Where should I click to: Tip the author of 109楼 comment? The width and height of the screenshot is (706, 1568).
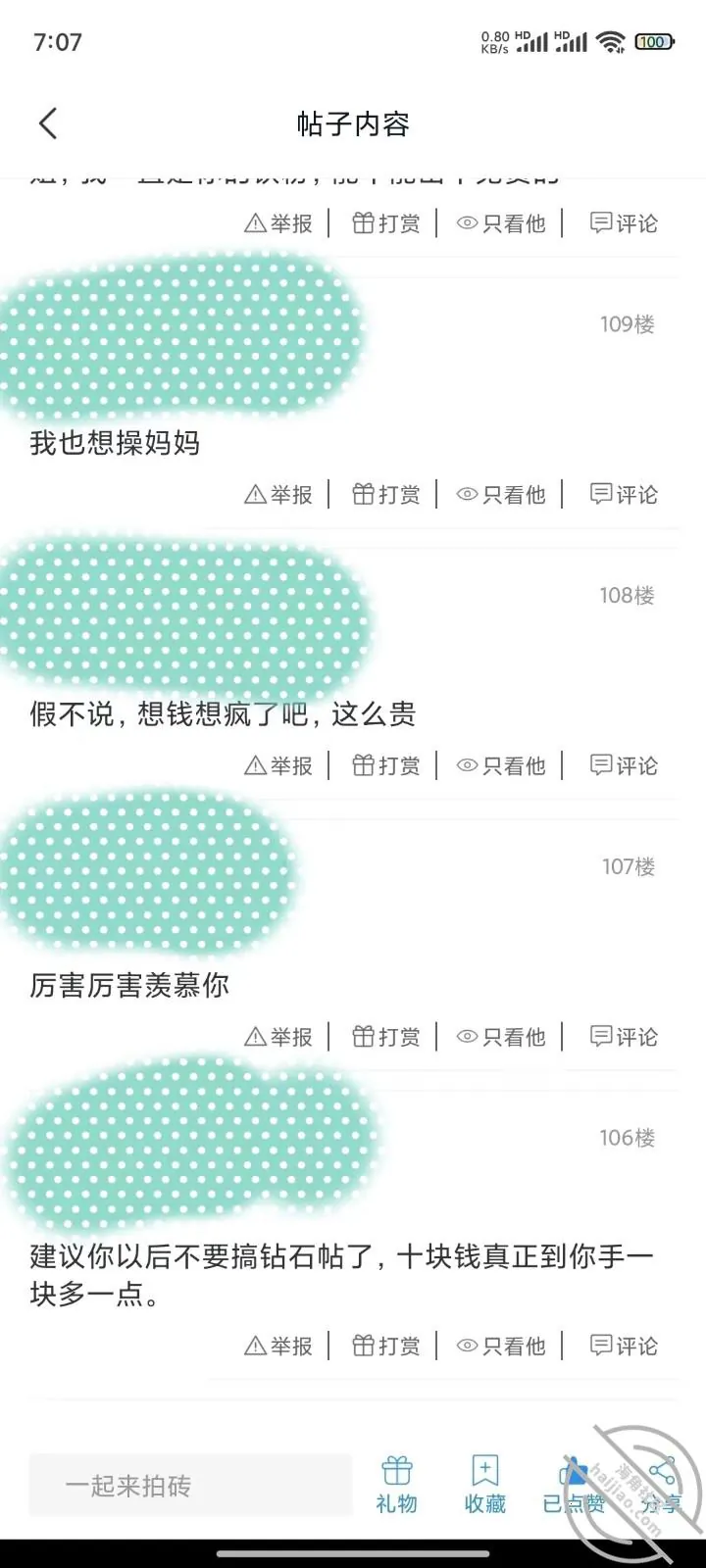point(386,495)
